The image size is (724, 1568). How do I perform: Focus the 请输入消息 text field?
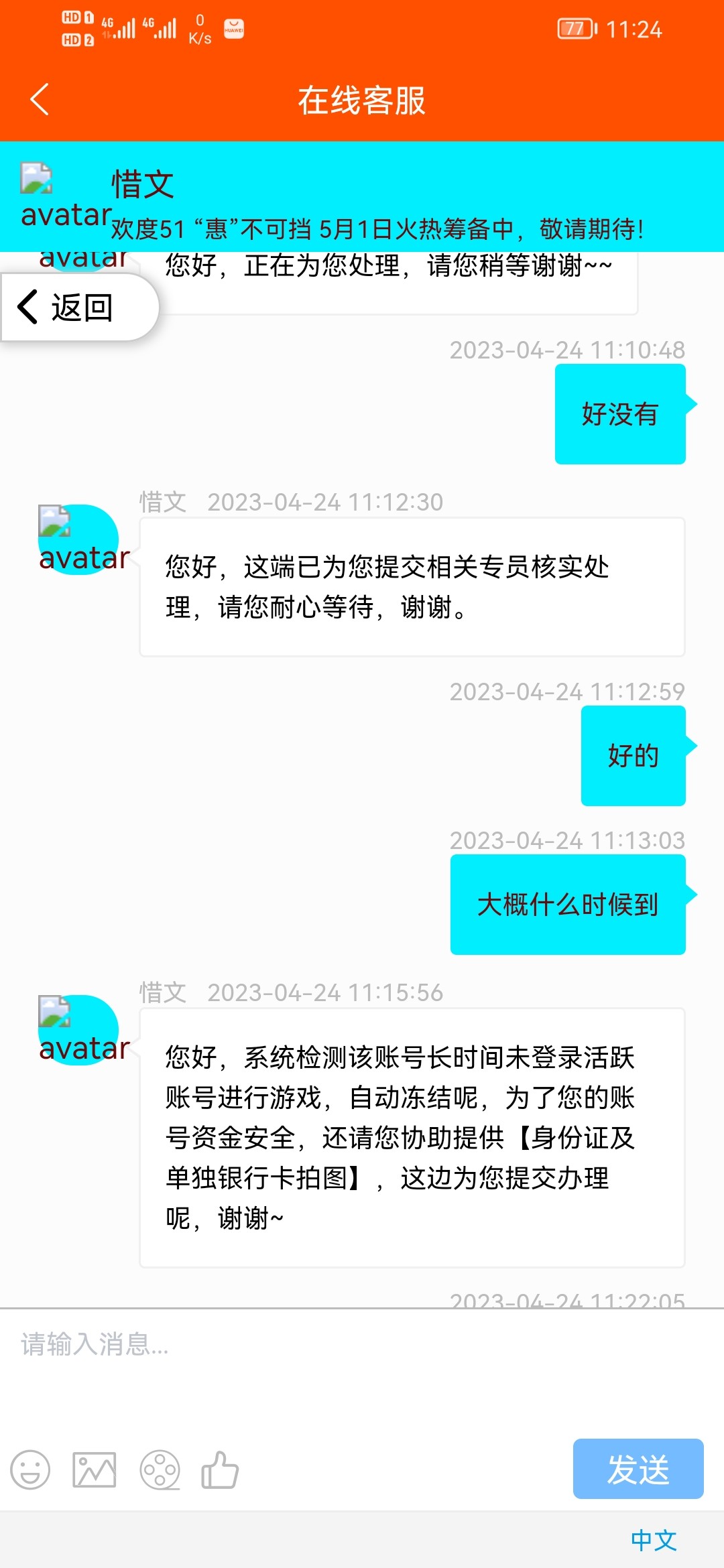coord(362,1367)
